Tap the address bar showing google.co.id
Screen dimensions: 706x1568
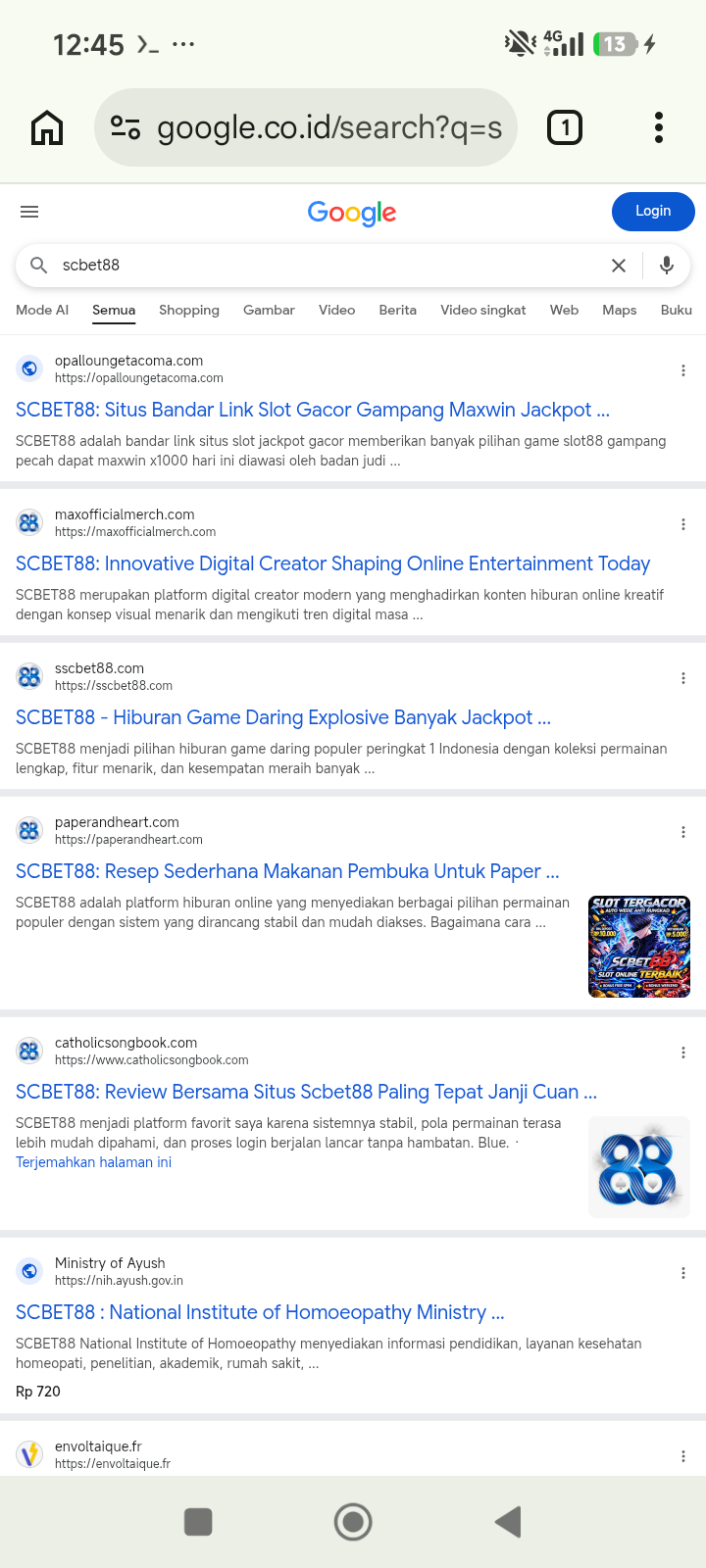[x=306, y=127]
